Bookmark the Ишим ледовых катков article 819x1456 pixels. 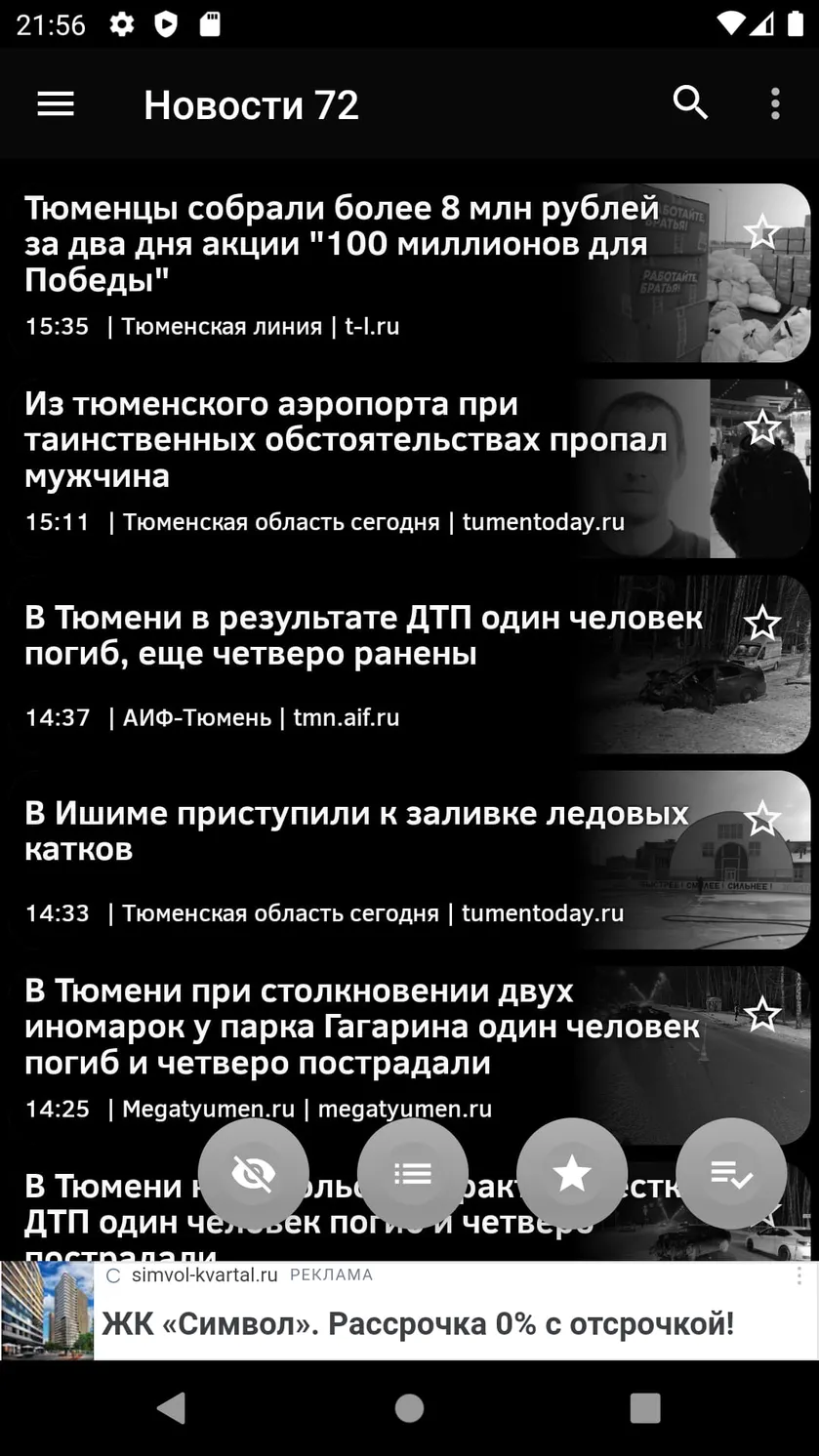tap(761, 818)
